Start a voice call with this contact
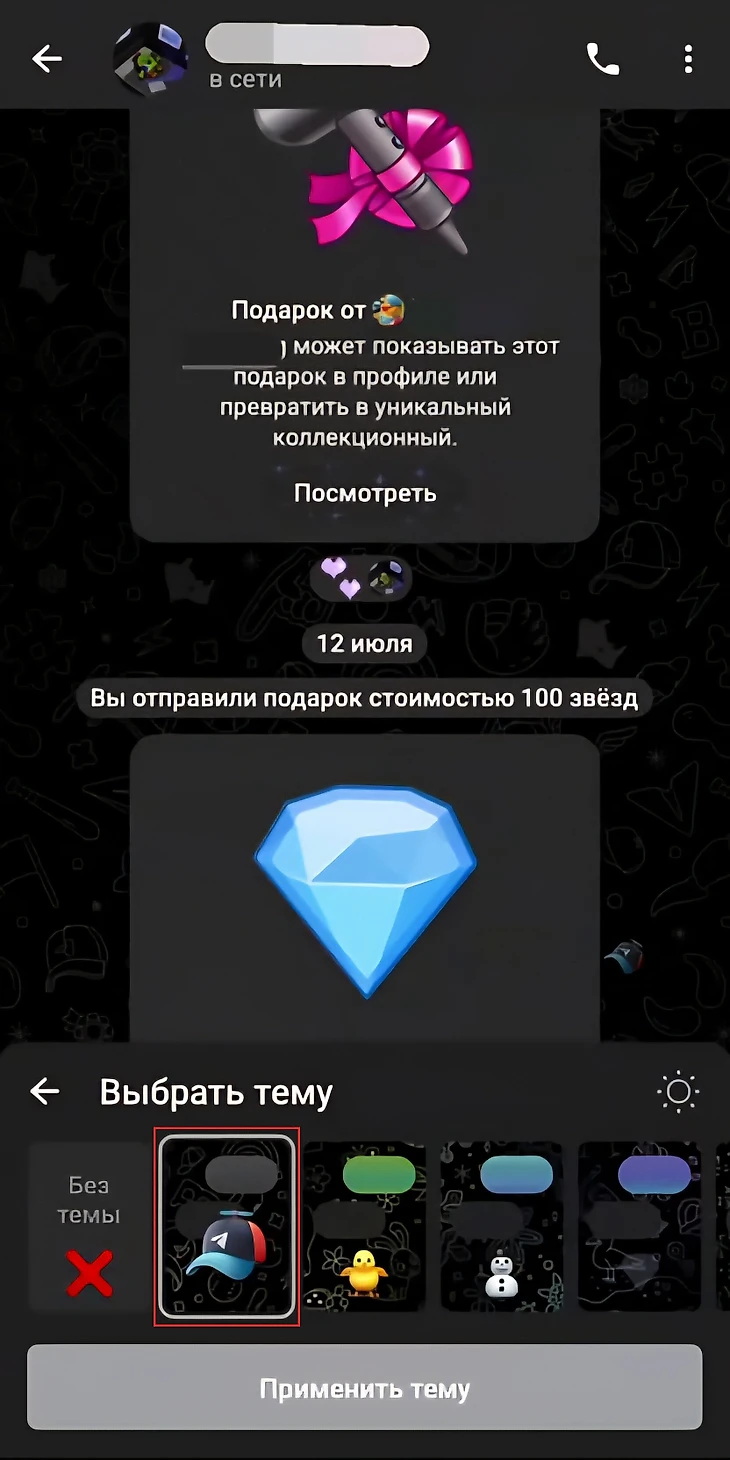 pyautogui.click(x=602, y=59)
